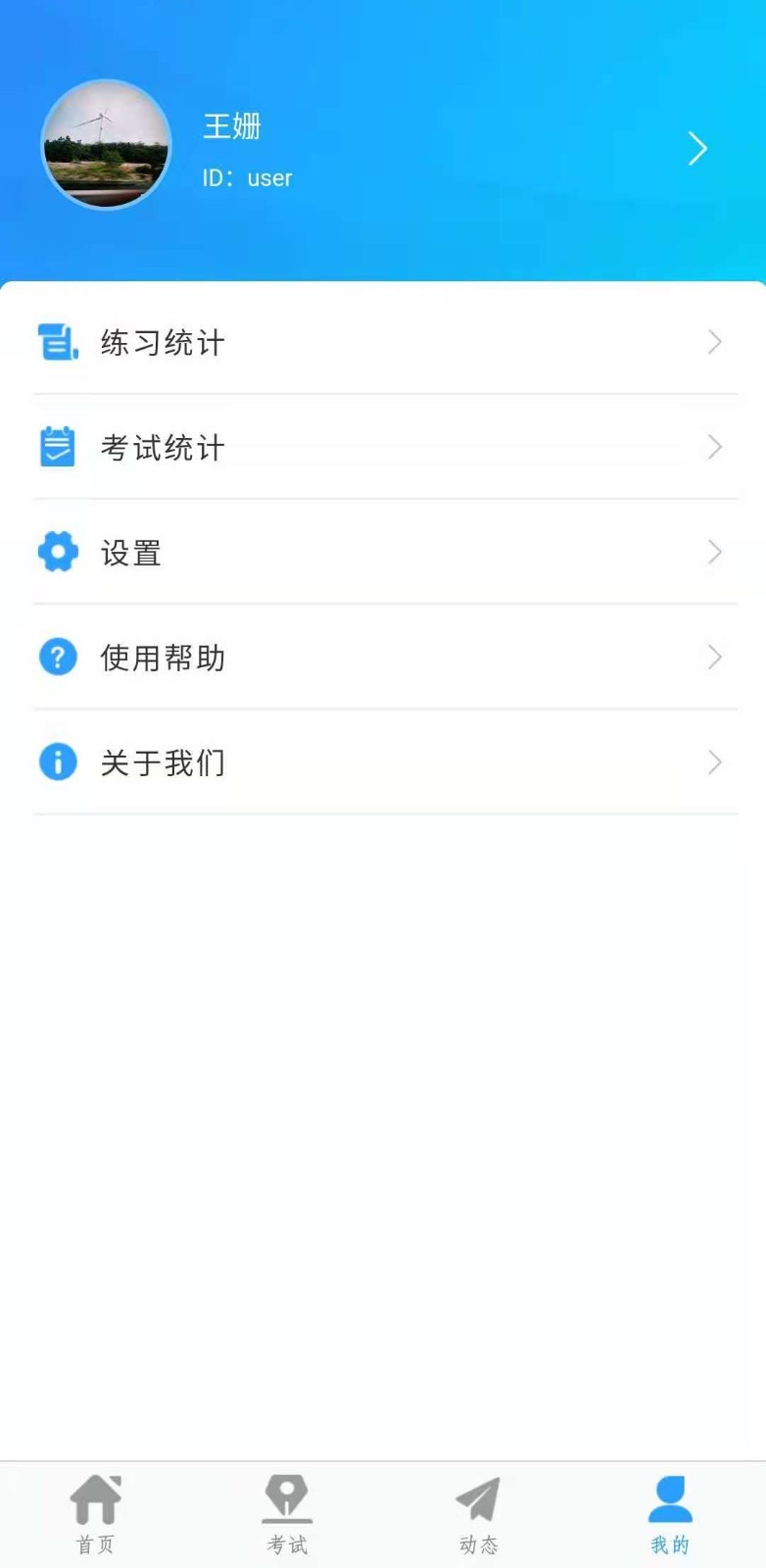Expand 考试统计 with its arrow
Viewport: 766px width, 1568px height.
[715, 447]
